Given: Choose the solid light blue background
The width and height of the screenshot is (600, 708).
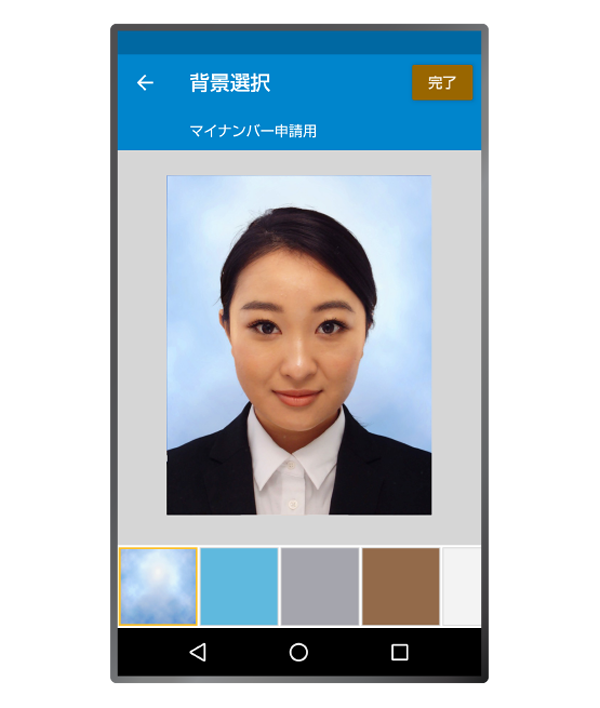Looking at the screenshot, I should click(239, 586).
